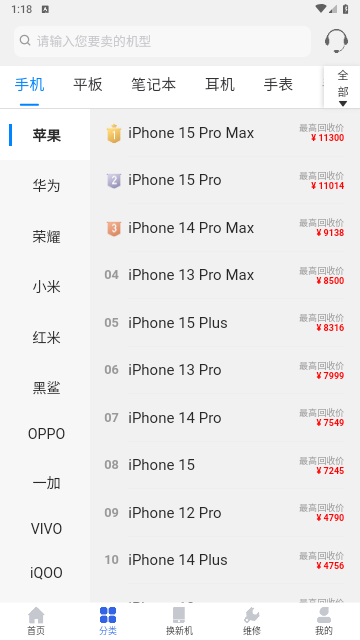Tap the phone model search box
Viewport: 360px width, 640px height.
[x=162, y=41]
